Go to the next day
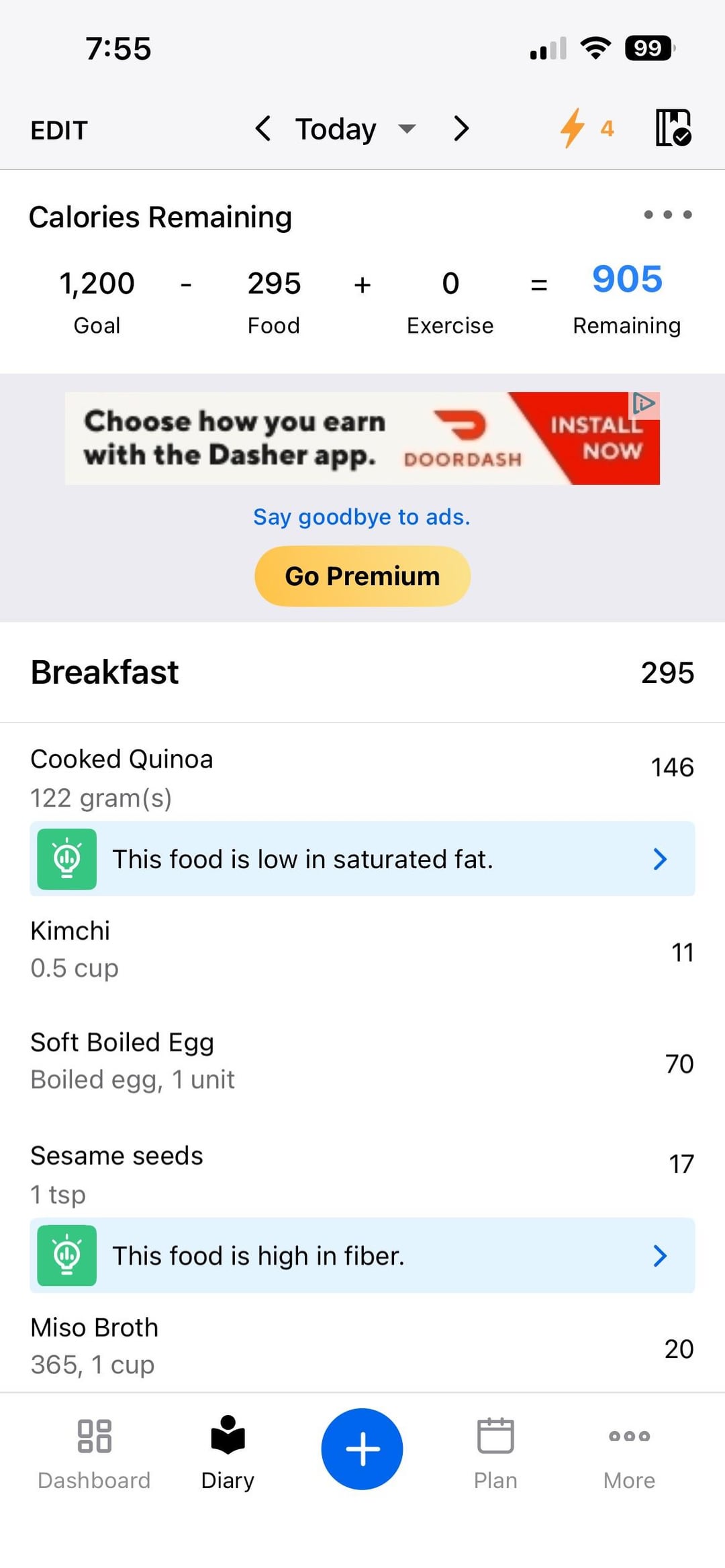 click(461, 128)
